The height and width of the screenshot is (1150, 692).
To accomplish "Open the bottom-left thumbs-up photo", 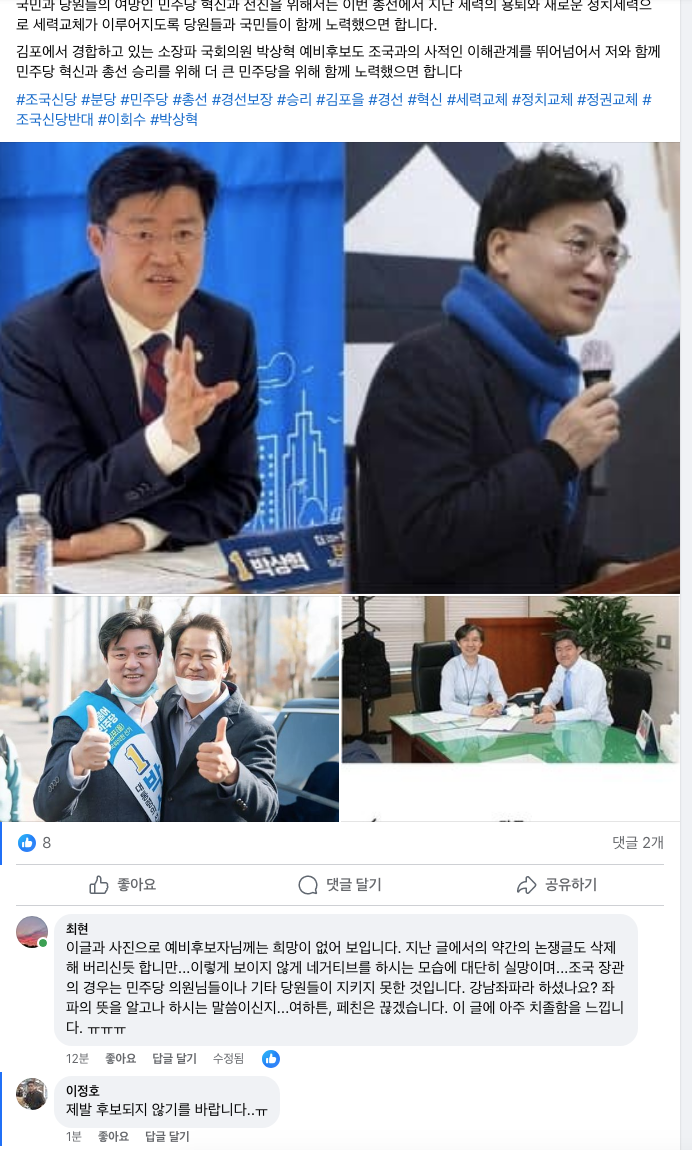I will [x=170, y=709].
